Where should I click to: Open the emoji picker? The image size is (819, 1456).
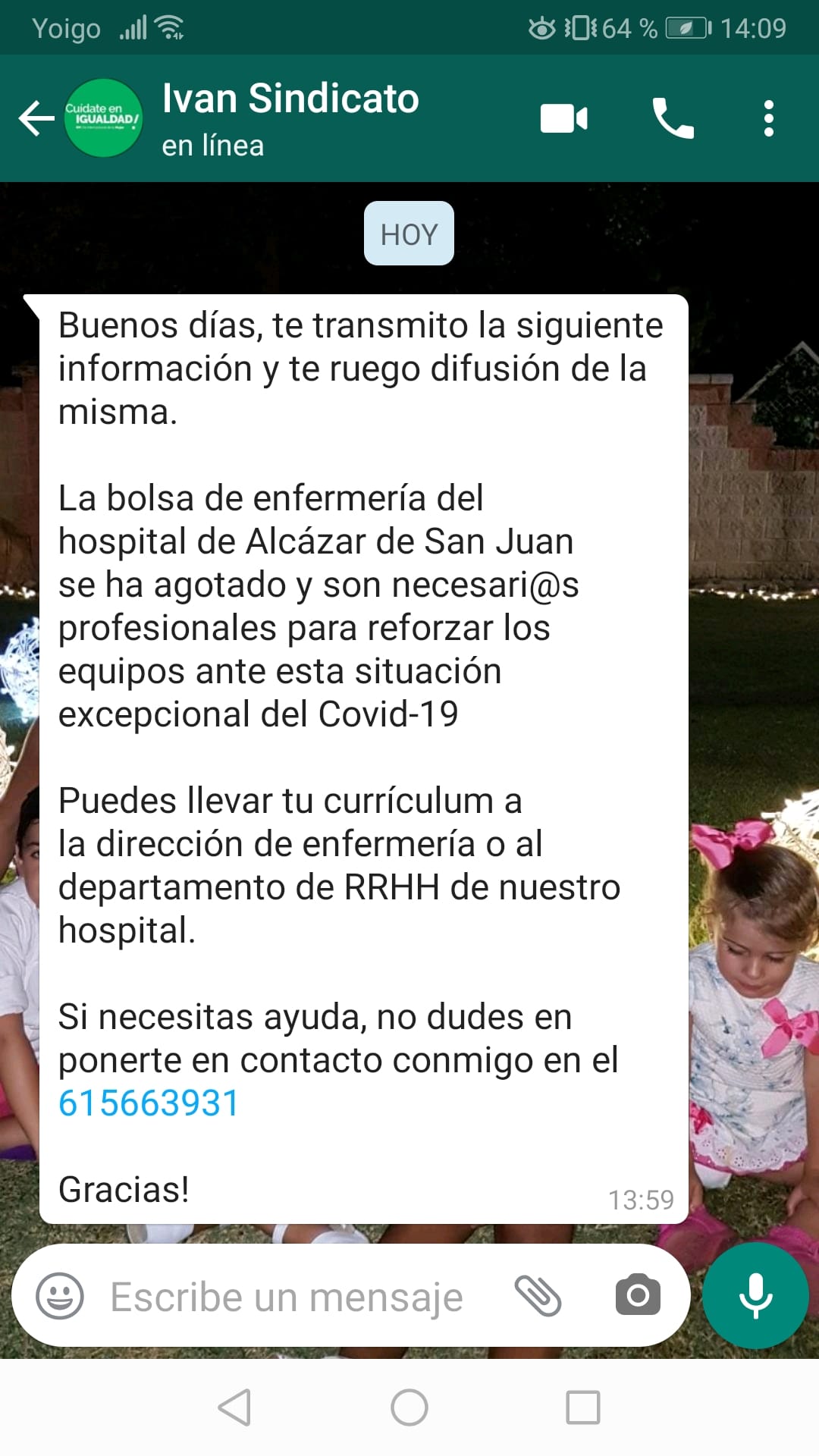coord(60,1296)
